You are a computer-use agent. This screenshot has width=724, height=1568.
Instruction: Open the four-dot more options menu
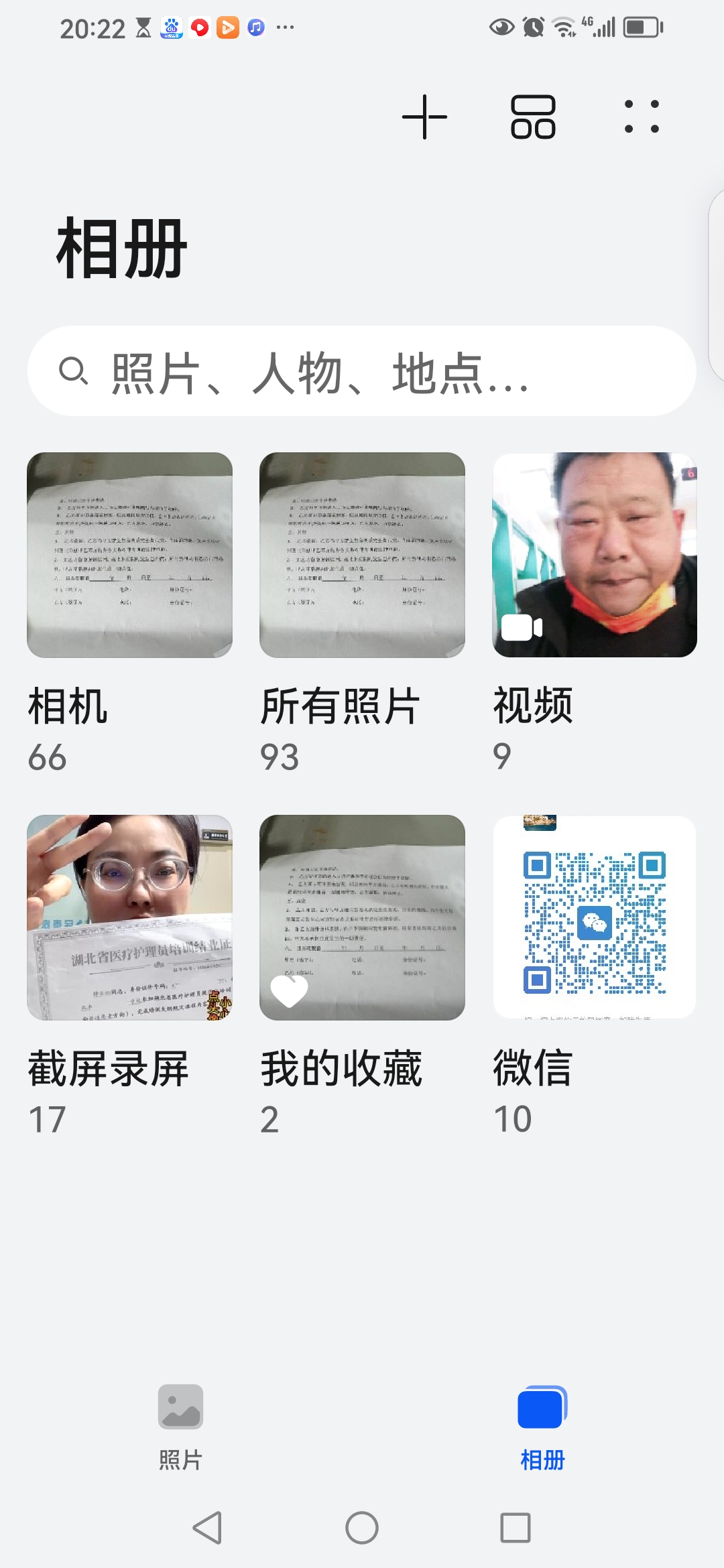point(642,117)
